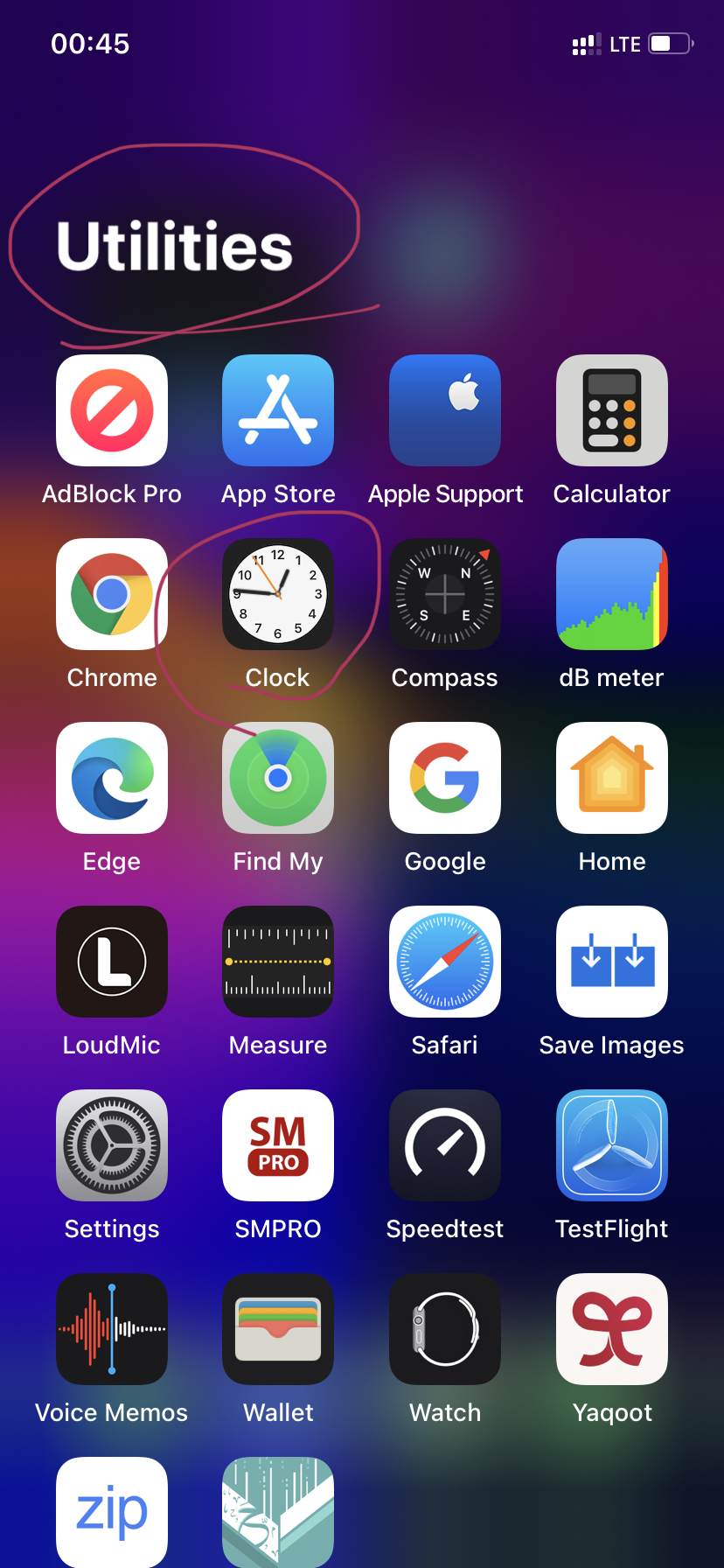Launch the dB meter app
Viewport: 724px width, 1568px height.
point(612,594)
